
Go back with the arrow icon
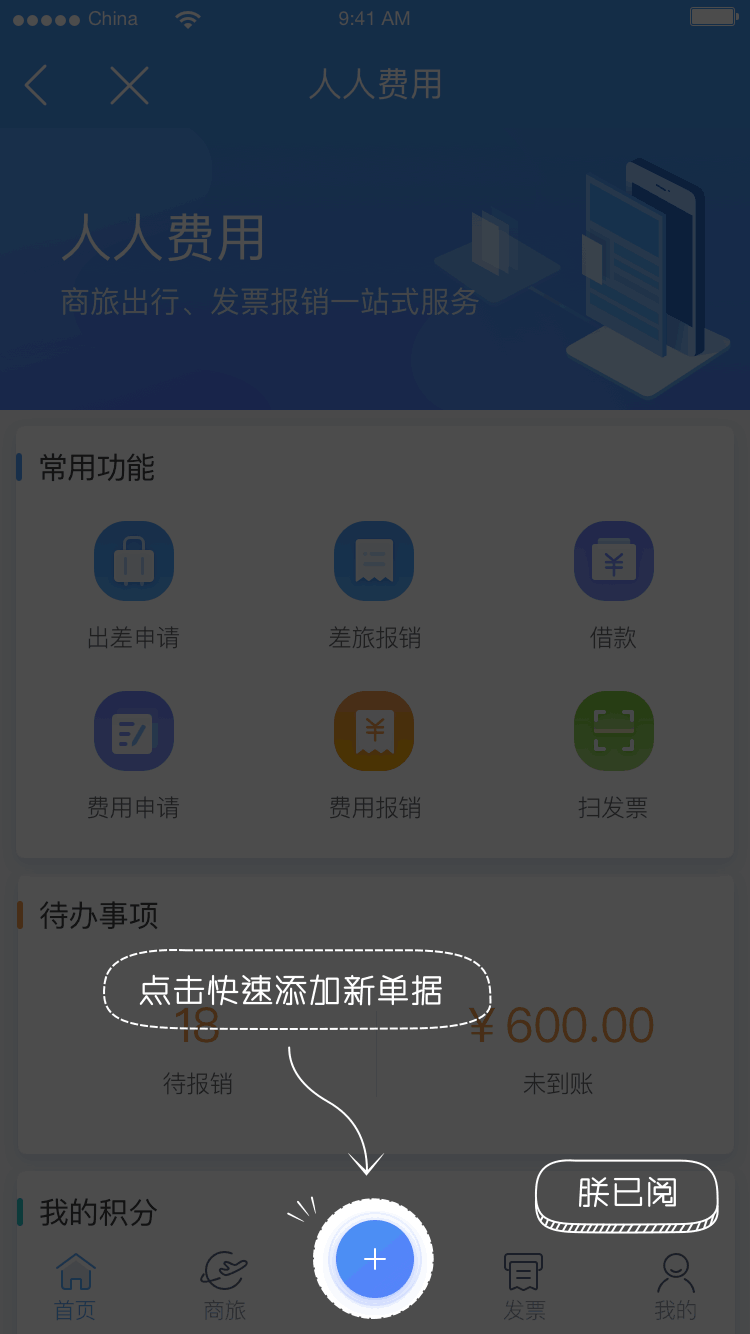click(36, 86)
